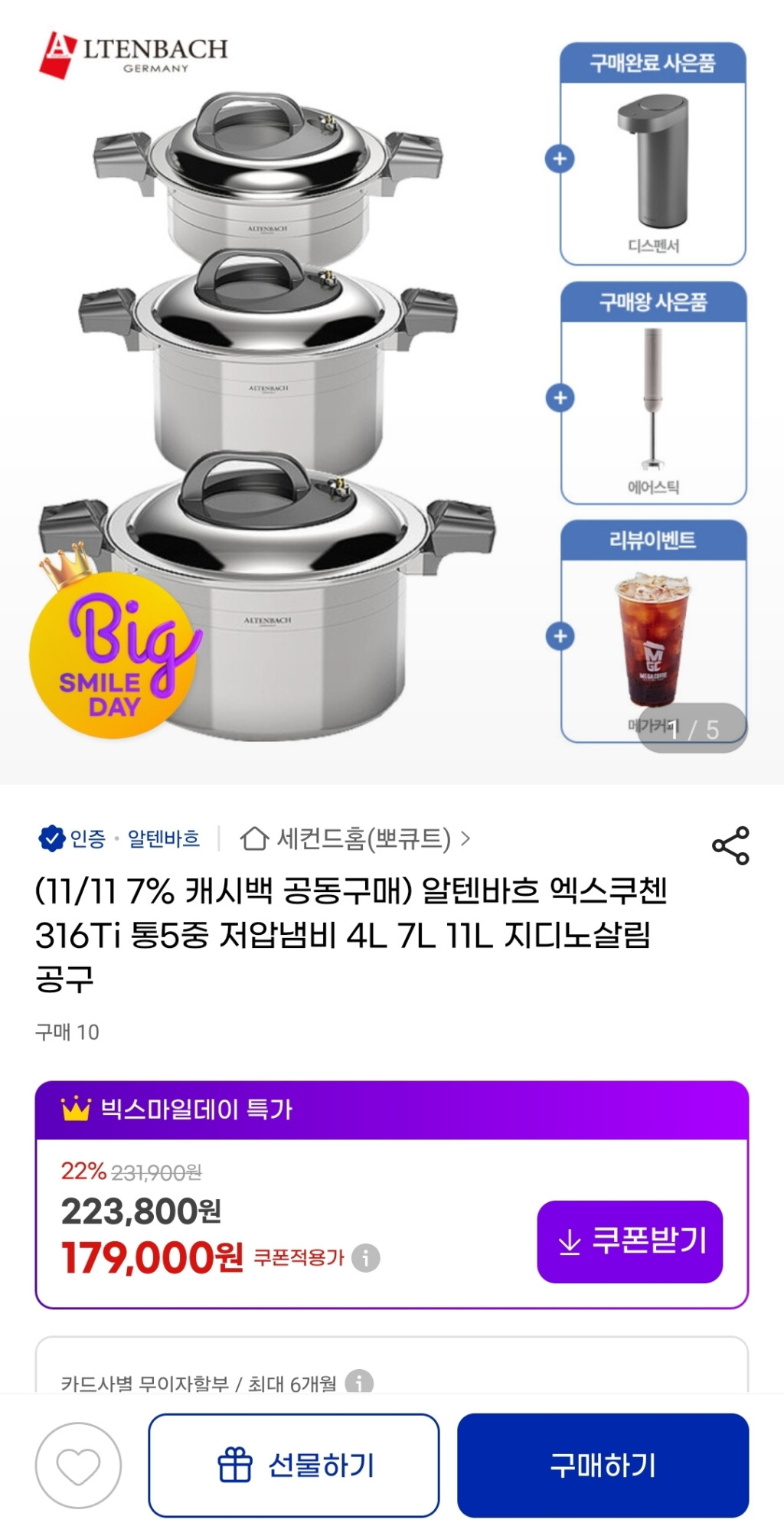View info about 쿠폰적용가
Screen dimensions: 784x1536
pos(365,1258)
